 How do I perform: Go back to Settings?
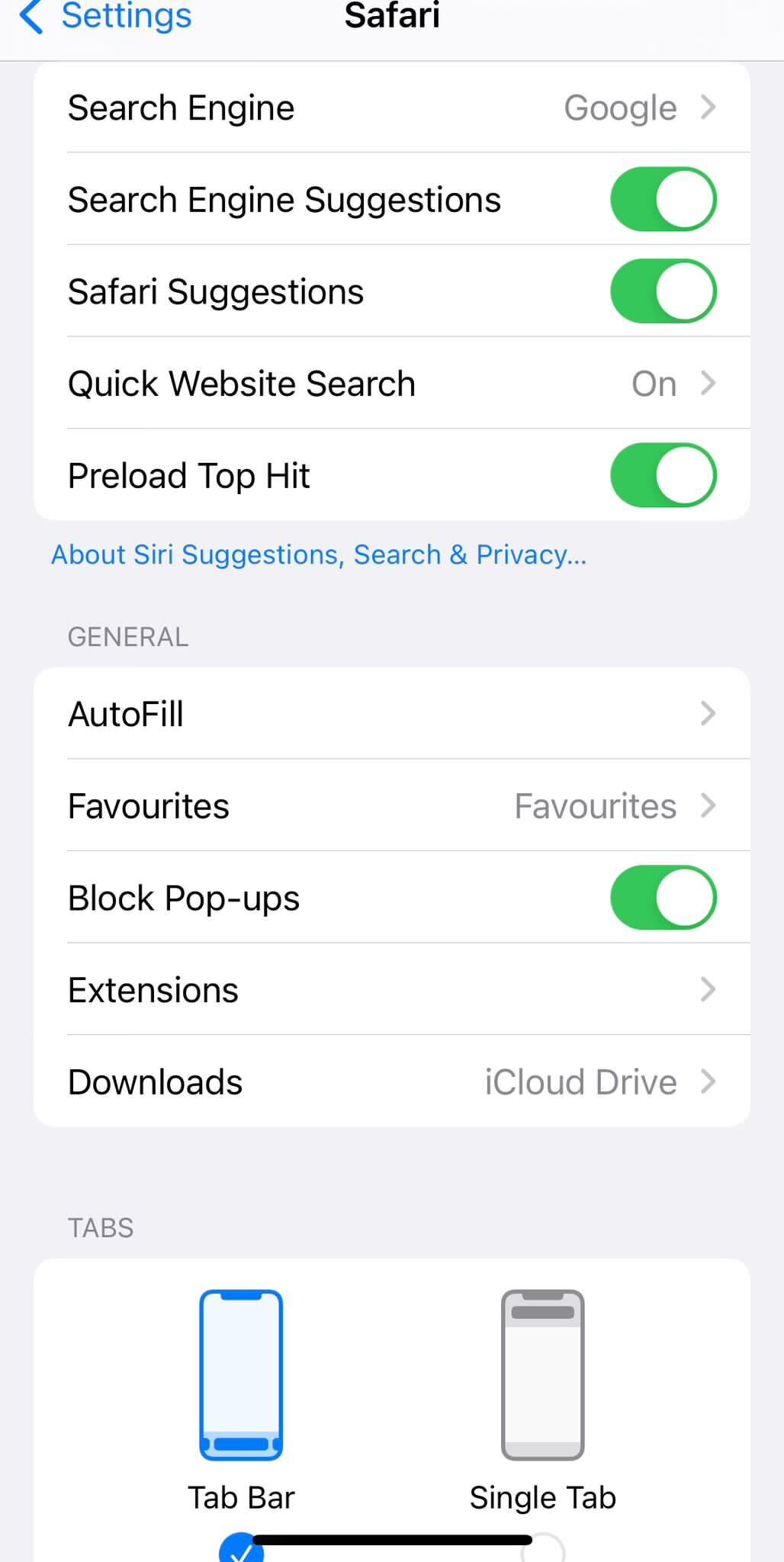pyautogui.click(x=105, y=17)
